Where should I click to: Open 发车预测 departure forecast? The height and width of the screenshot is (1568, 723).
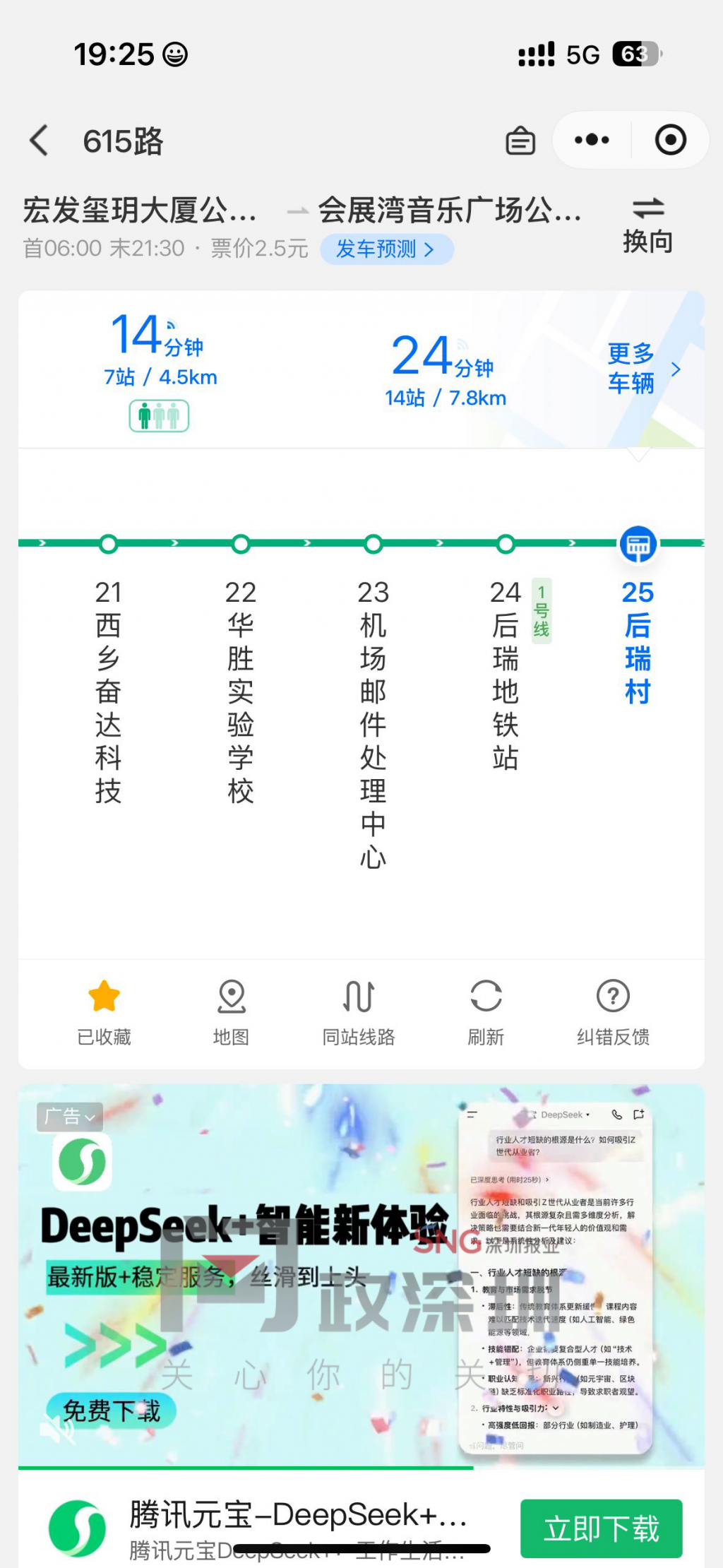tap(386, 249)
